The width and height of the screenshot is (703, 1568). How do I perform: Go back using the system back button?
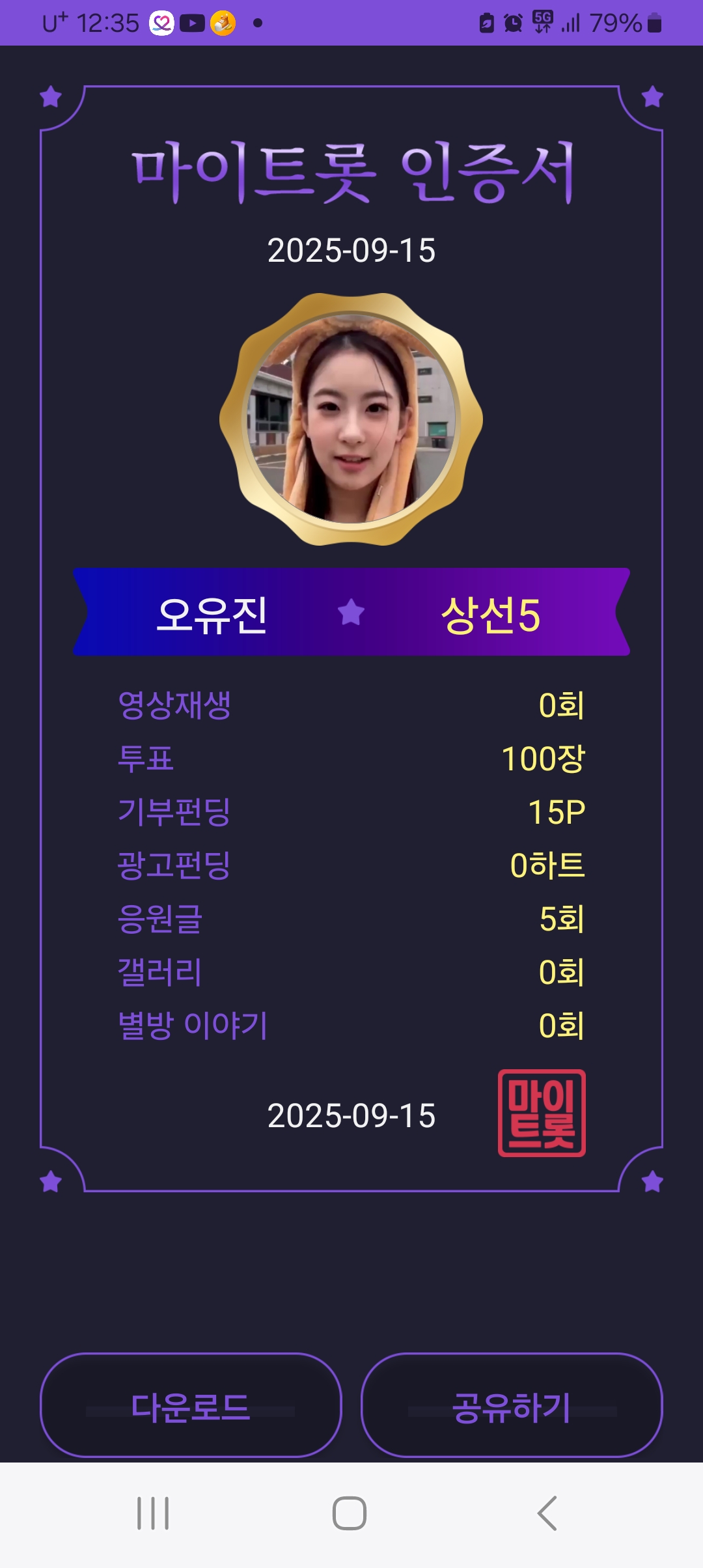coord(547,1513)
